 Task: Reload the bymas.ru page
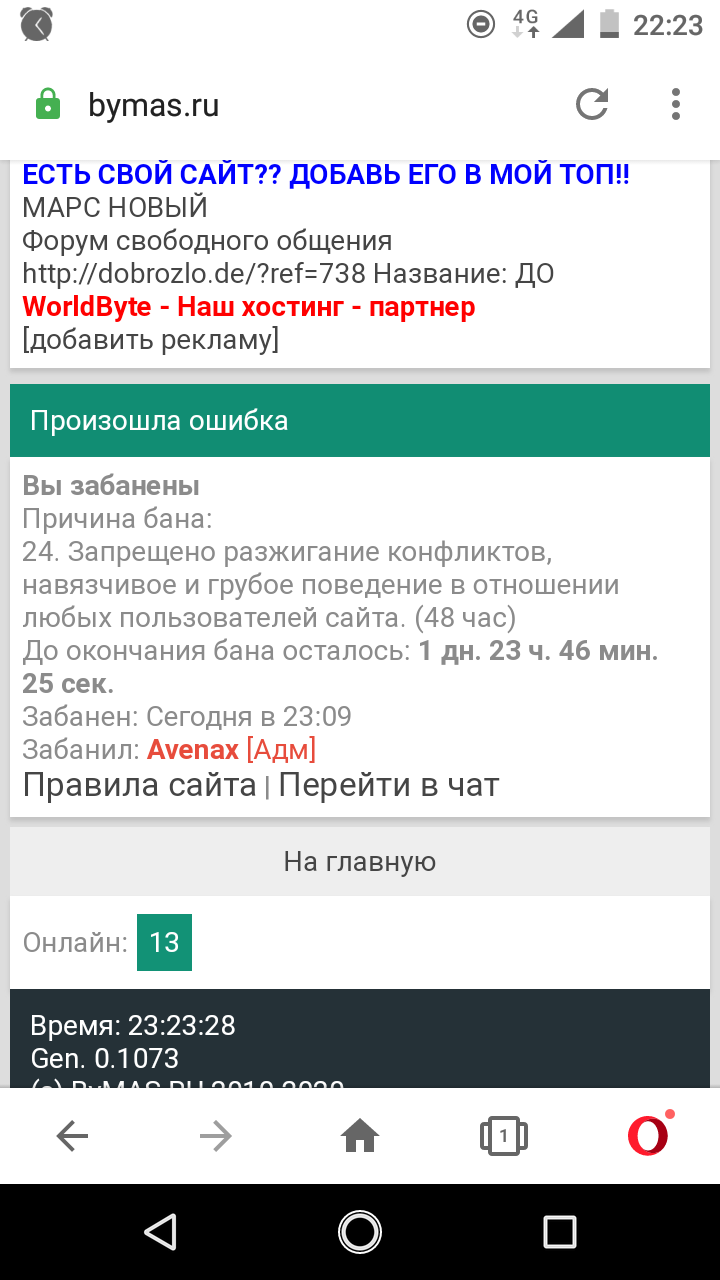[x=592, y=104]
